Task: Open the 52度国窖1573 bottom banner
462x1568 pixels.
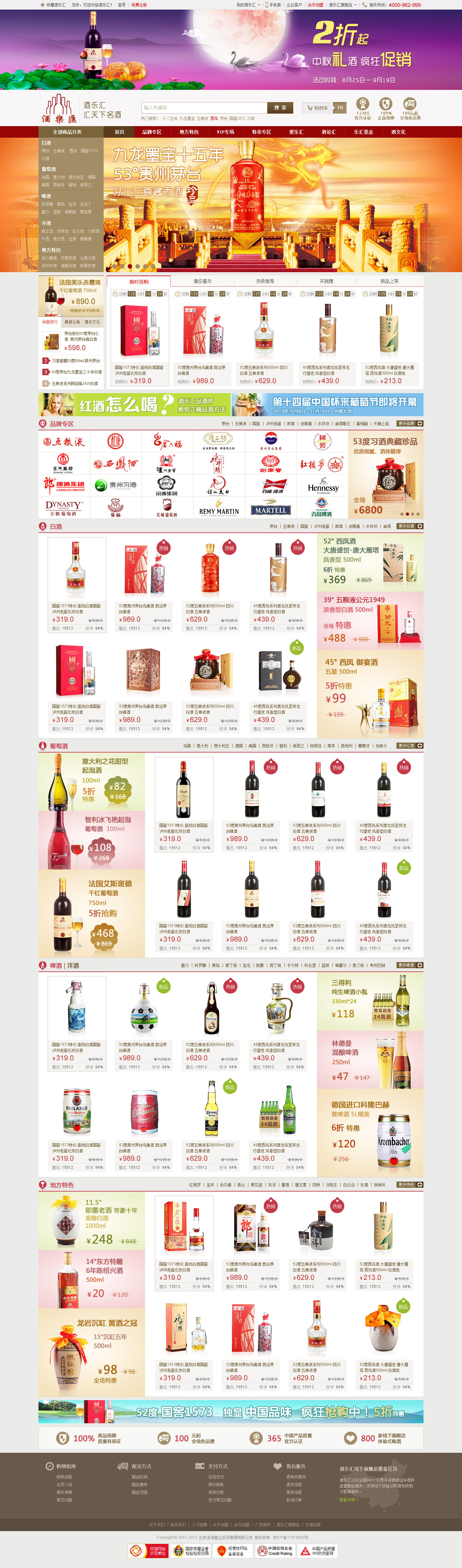Action: click(x=231, y=1412)
